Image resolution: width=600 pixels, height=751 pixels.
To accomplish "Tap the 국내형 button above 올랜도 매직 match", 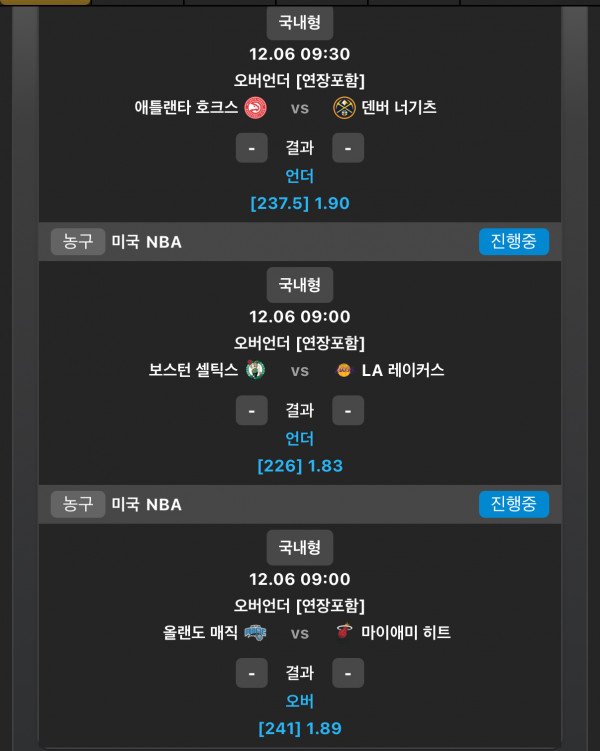I will (299, 547).
